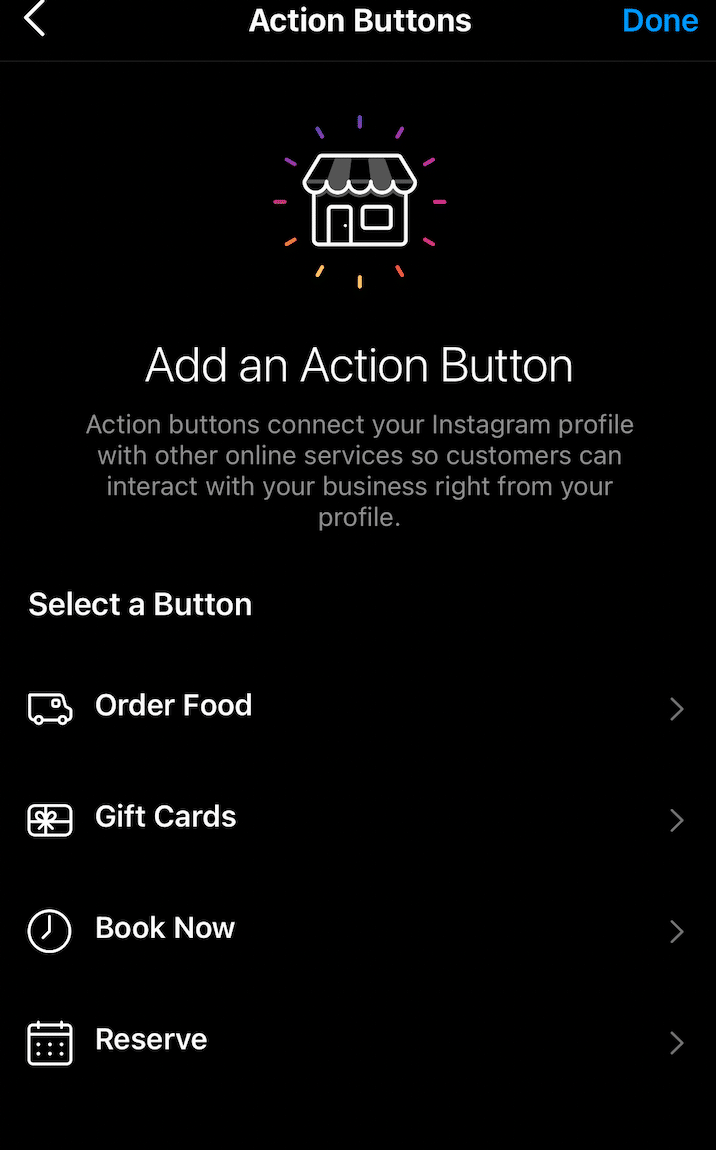Open the Order Food button option

click(x=358, y=708)
